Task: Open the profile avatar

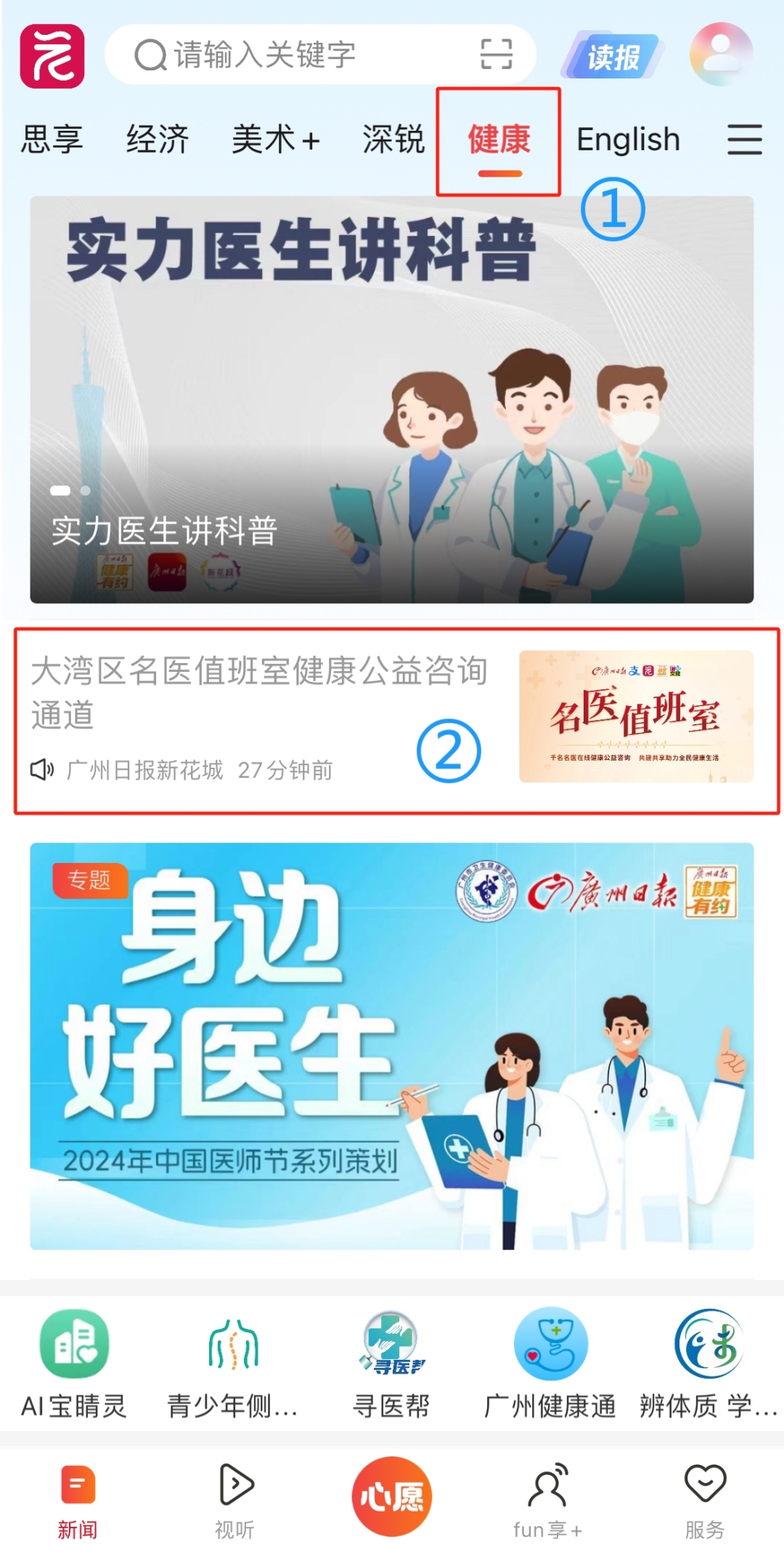Action: 721,54
